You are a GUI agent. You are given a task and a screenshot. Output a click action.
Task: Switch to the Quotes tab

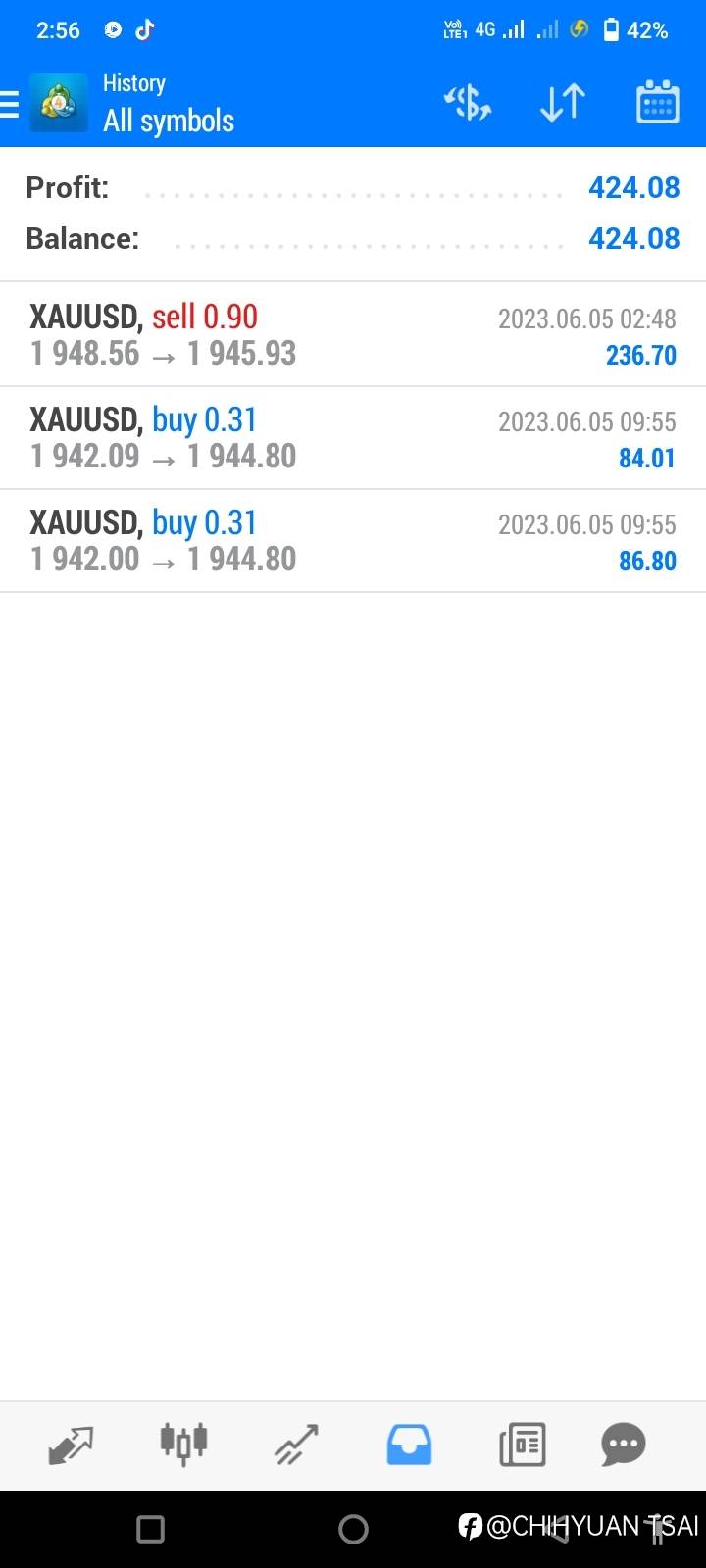[x=71, y=1445]
